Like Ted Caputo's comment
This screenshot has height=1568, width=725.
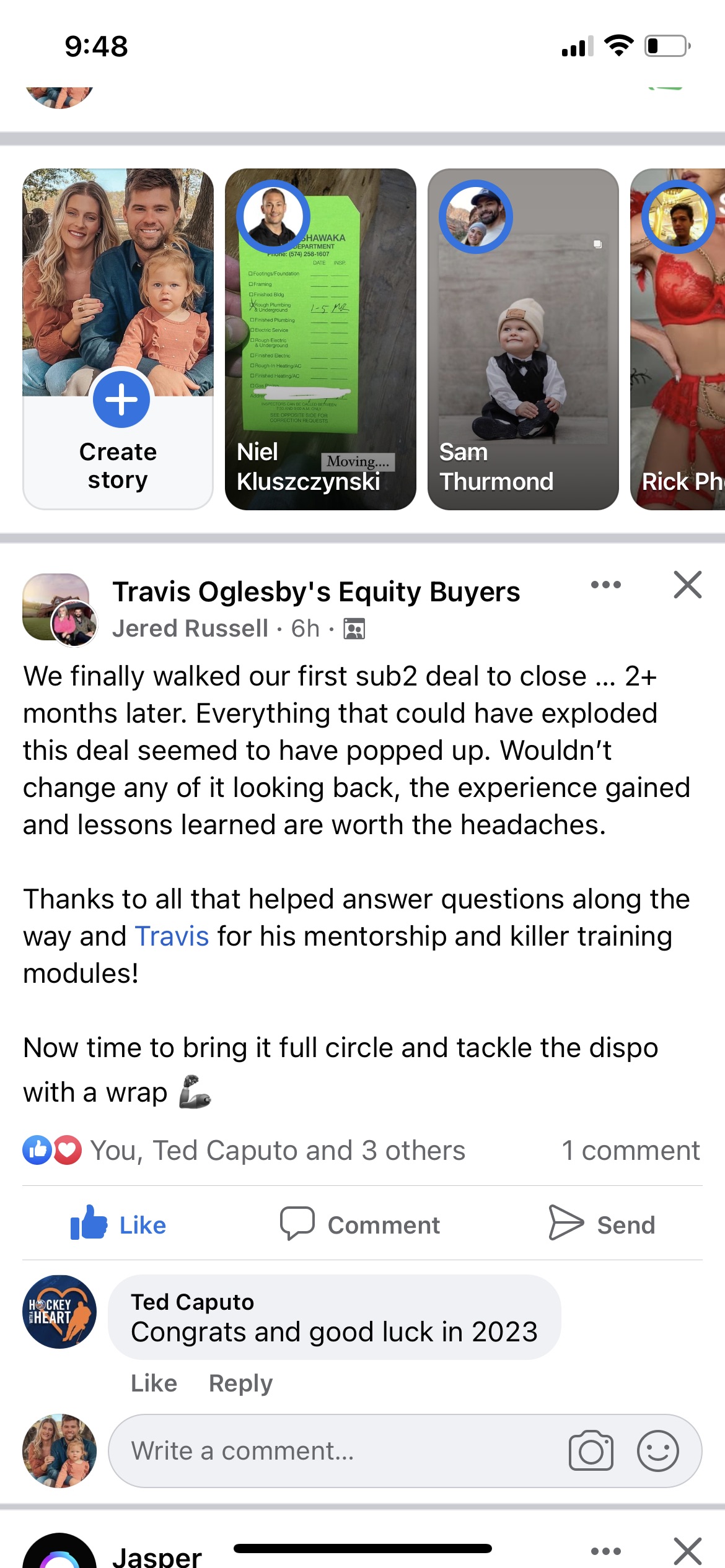coord(154,1383)
